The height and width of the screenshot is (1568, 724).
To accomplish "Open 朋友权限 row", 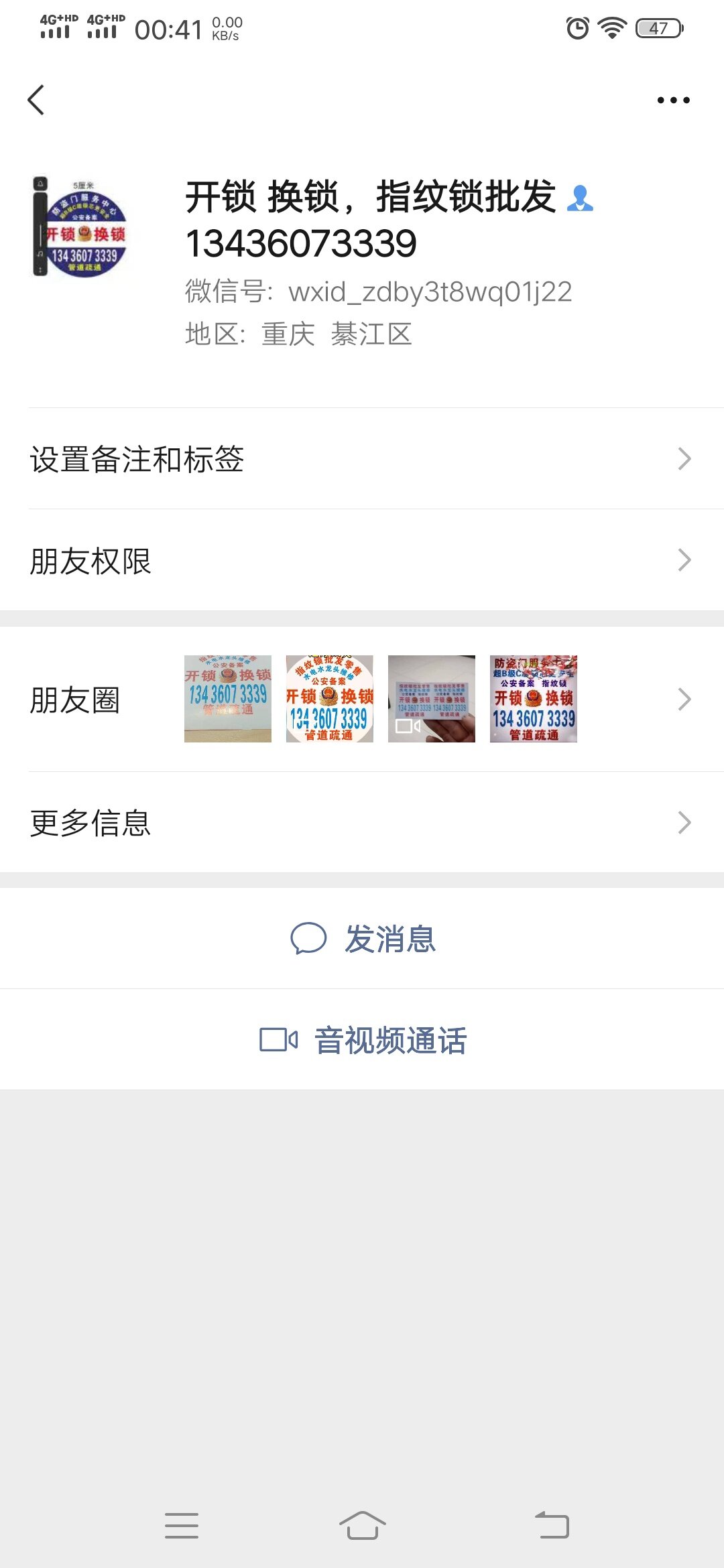I will [x=362, y=561].
